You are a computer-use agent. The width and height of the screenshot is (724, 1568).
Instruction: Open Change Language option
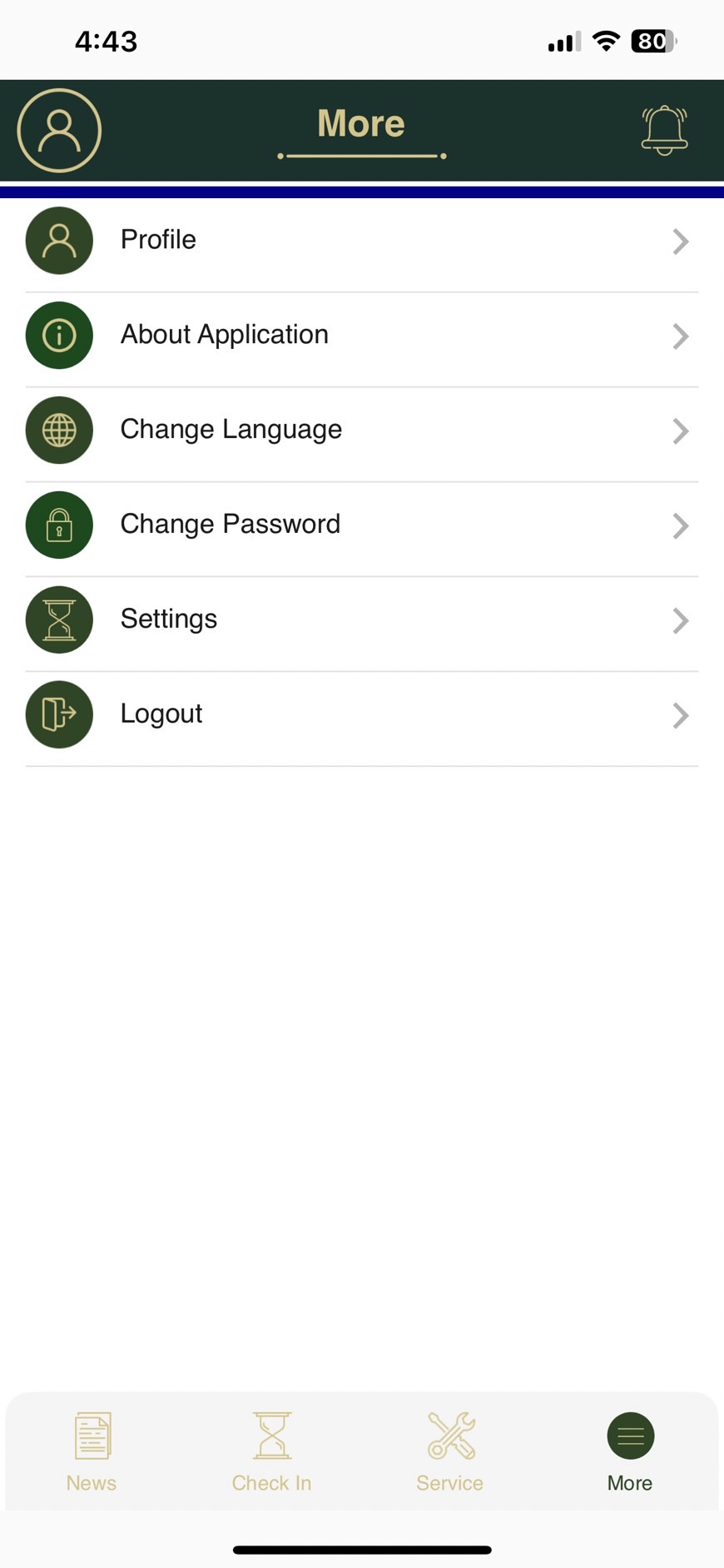(x=361, y=431)
